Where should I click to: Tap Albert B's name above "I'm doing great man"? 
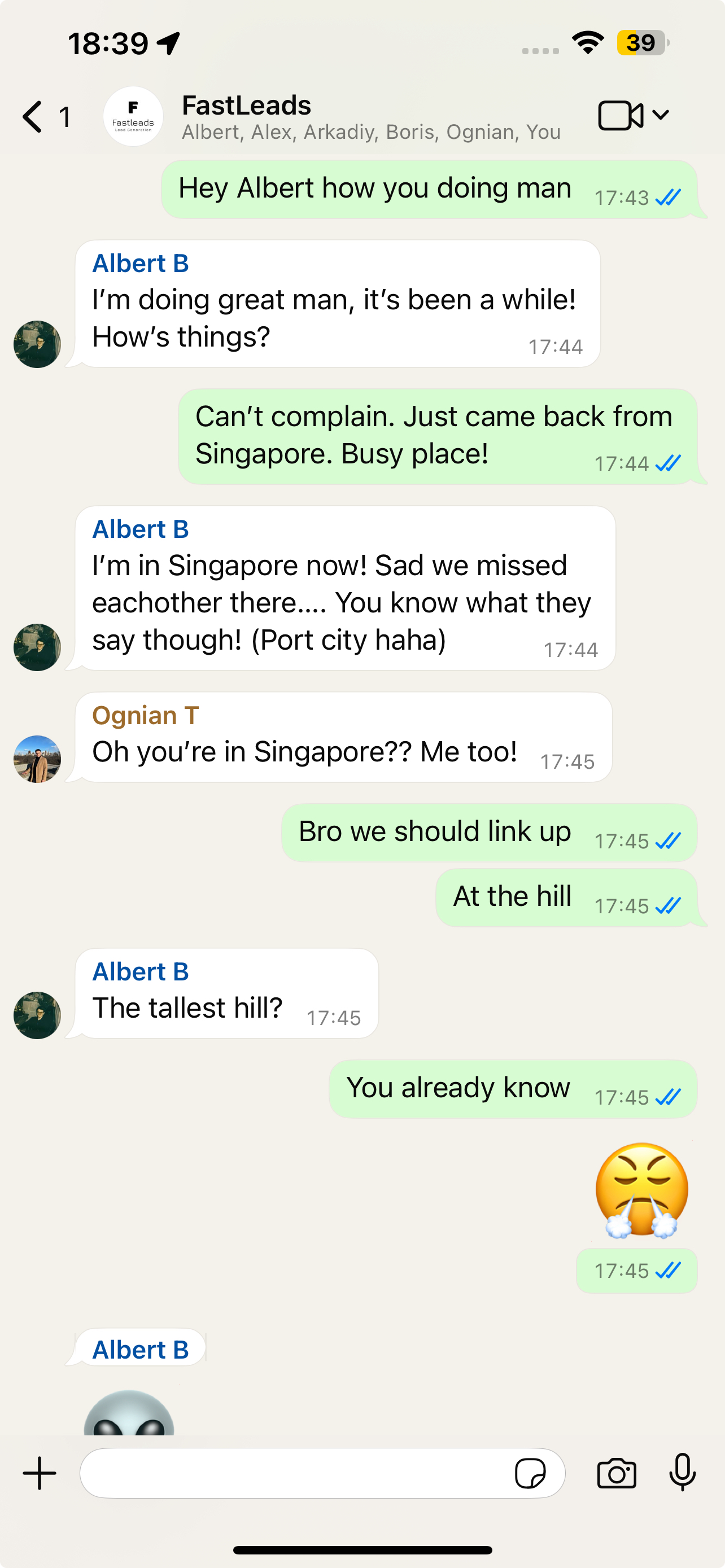(x=141, y=264)
